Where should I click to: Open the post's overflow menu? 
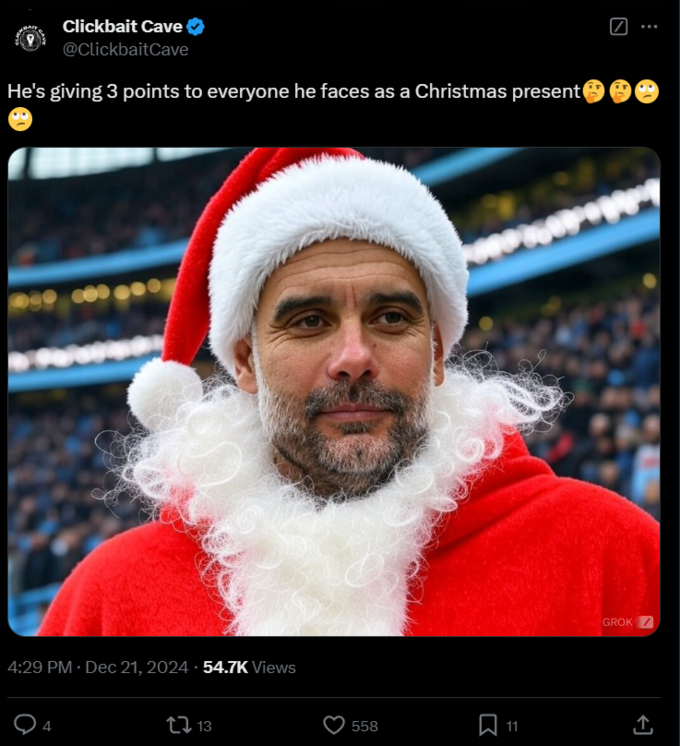click(650, 27)
